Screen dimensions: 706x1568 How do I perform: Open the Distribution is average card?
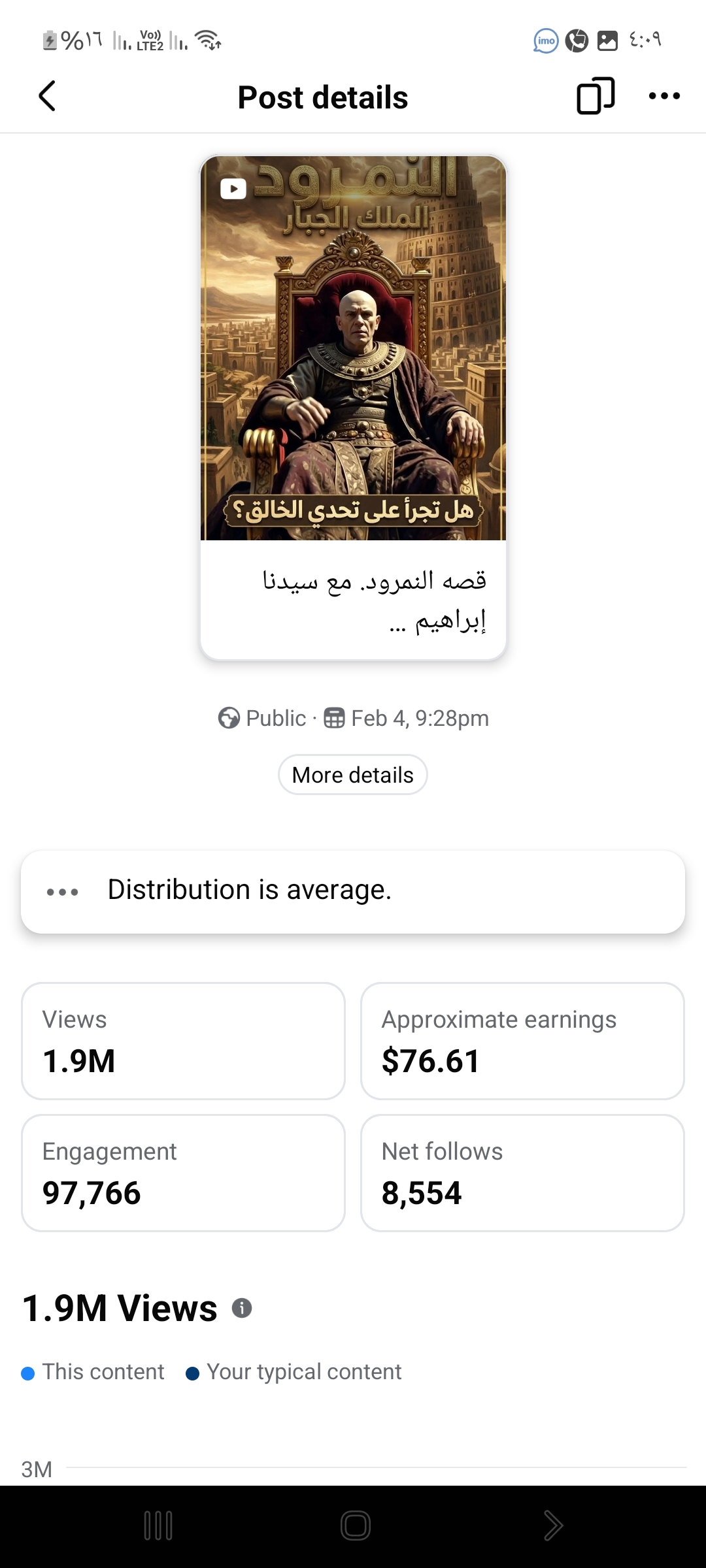[x=353, y=892]
